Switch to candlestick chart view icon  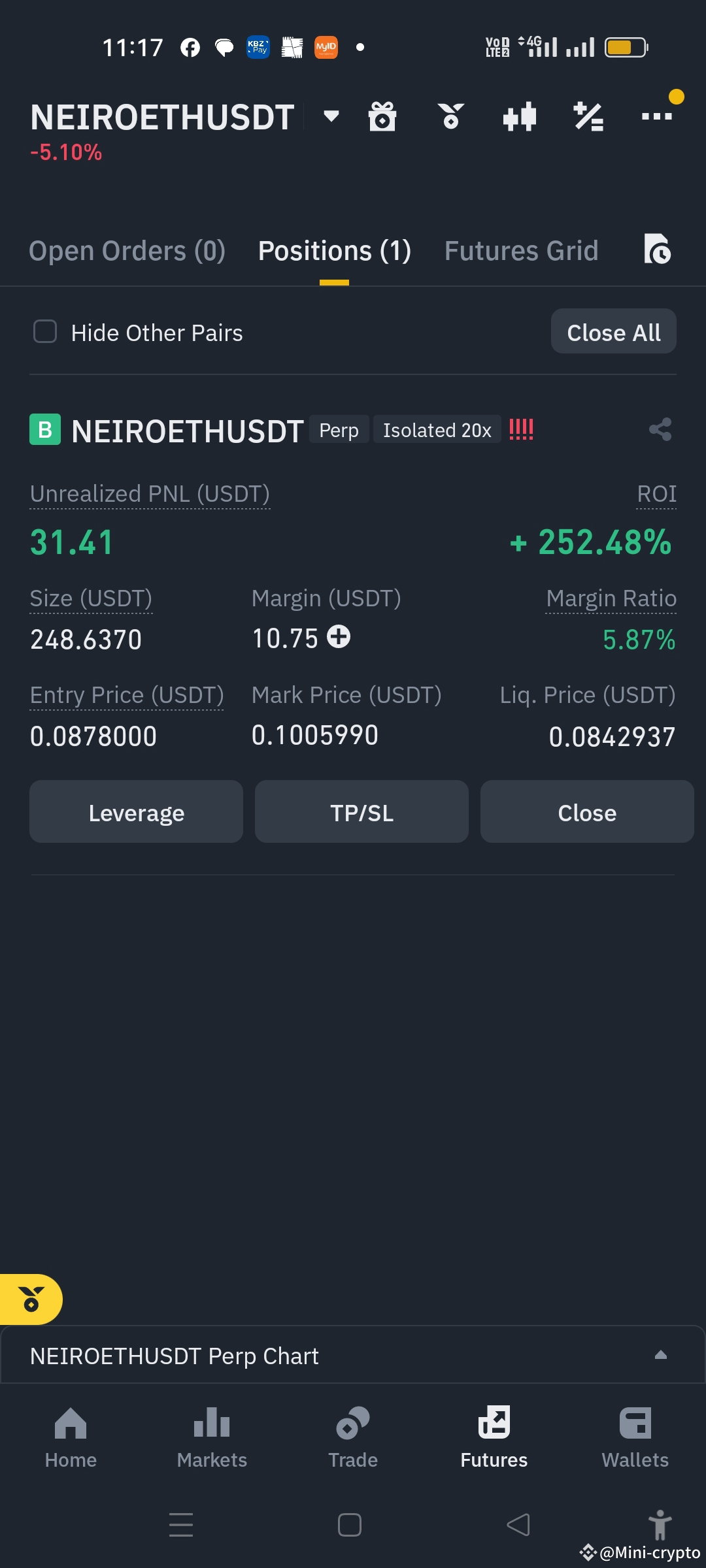click(520, 116)
